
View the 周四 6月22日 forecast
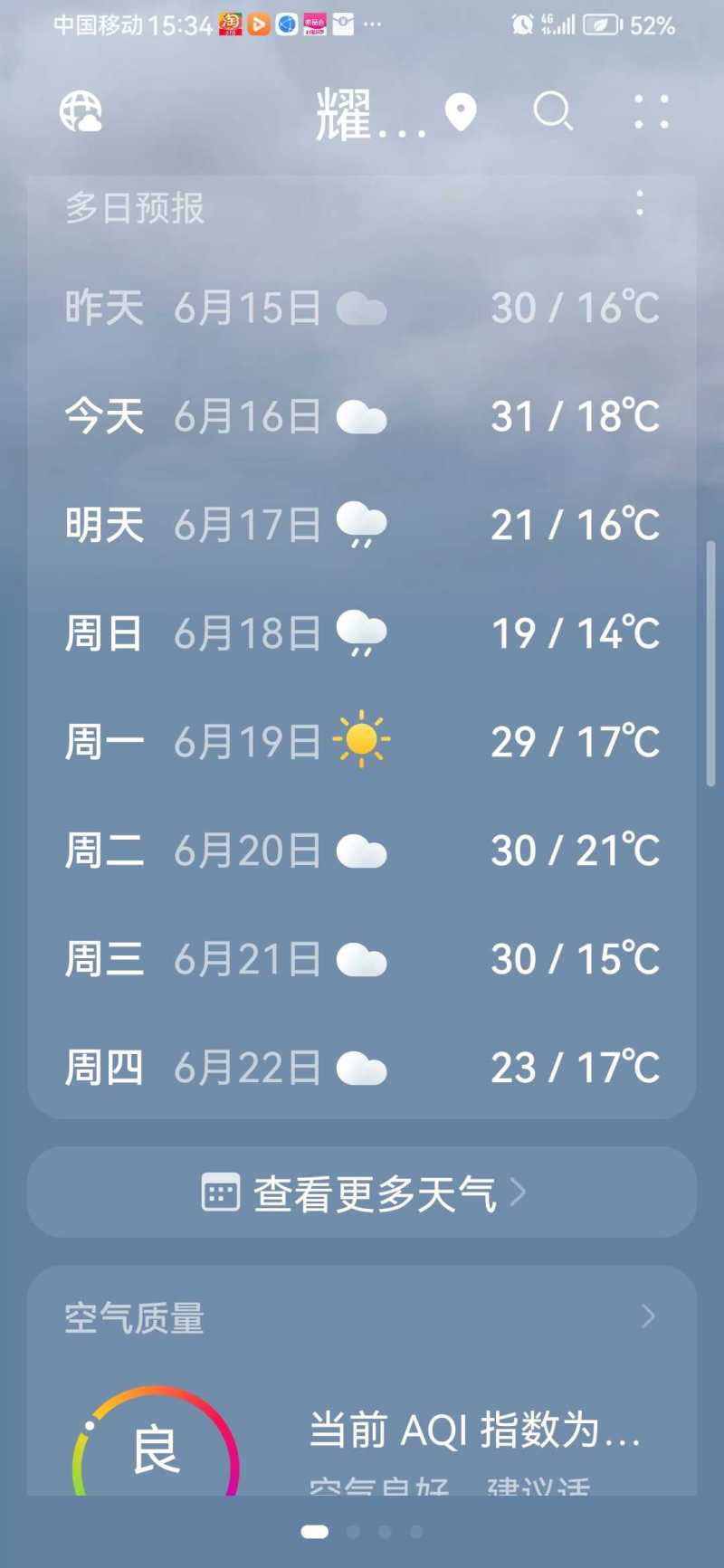pos(362,1068)
